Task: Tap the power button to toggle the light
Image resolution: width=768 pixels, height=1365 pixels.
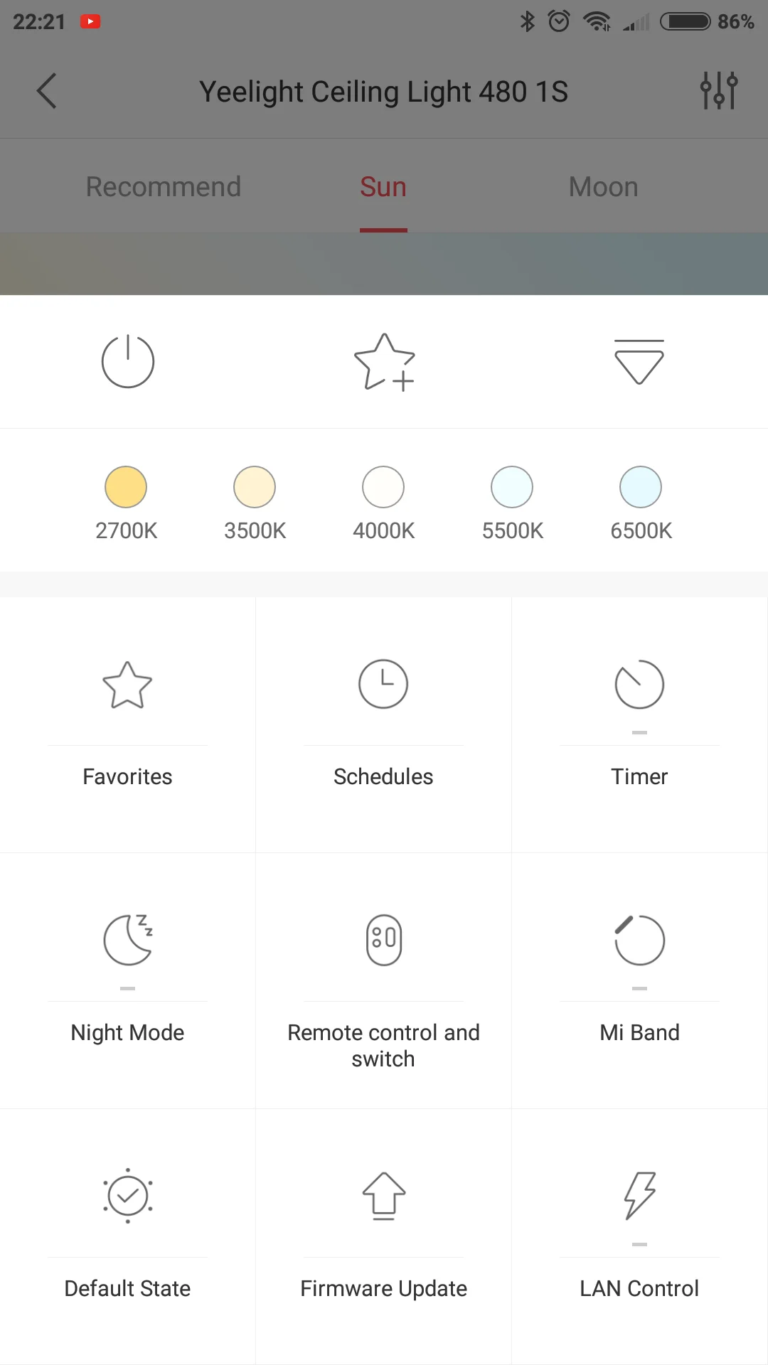Action: pos(127,361)
